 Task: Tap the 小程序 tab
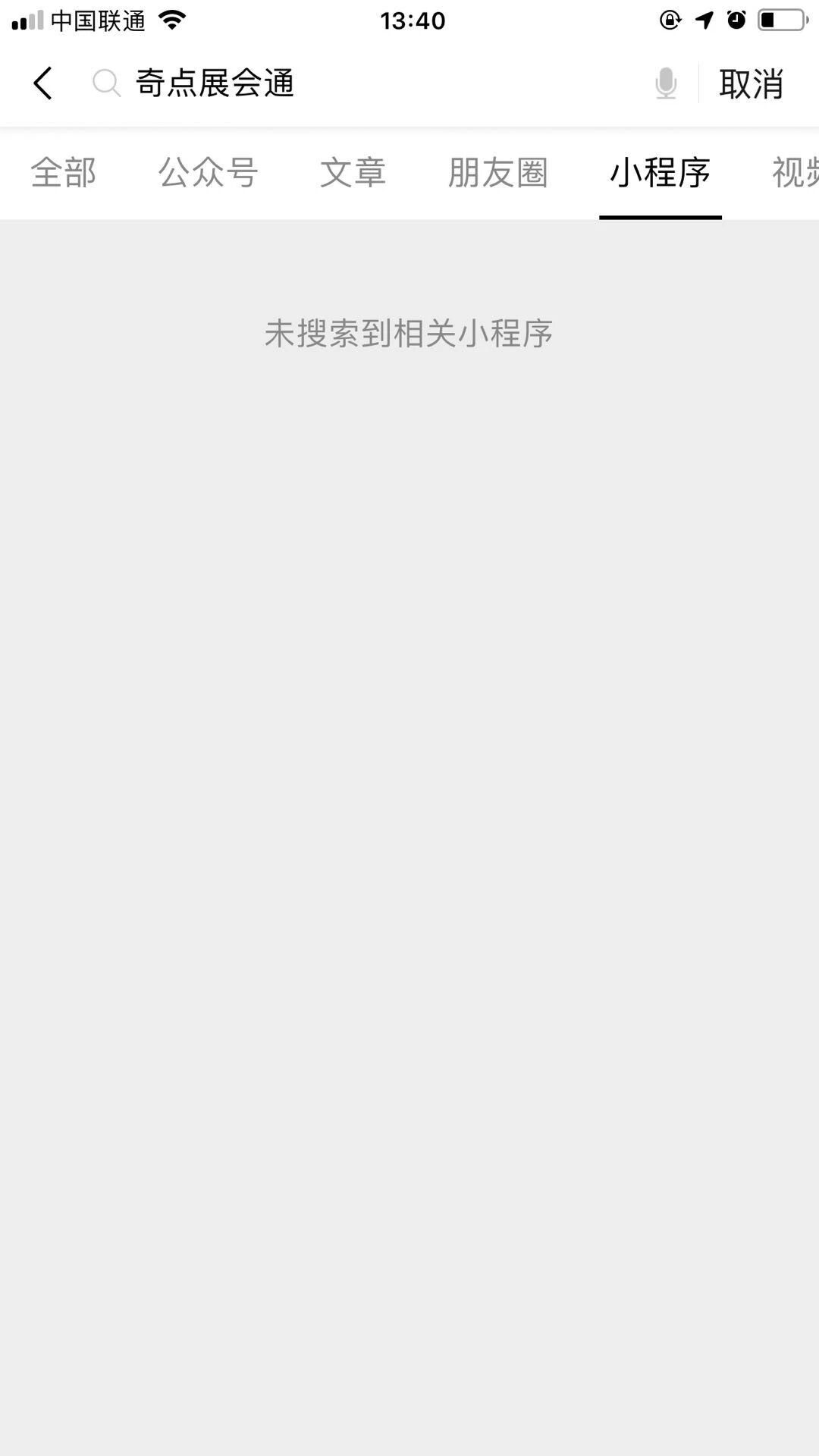(660, 173)
